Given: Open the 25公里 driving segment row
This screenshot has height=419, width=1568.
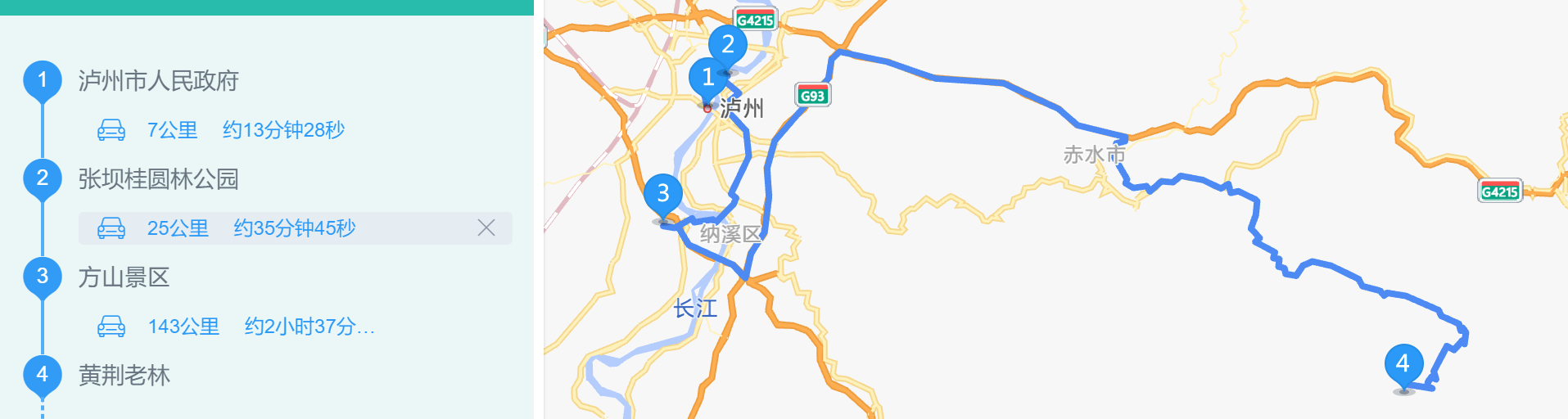Looking at the screenshot, I should 251,228.
